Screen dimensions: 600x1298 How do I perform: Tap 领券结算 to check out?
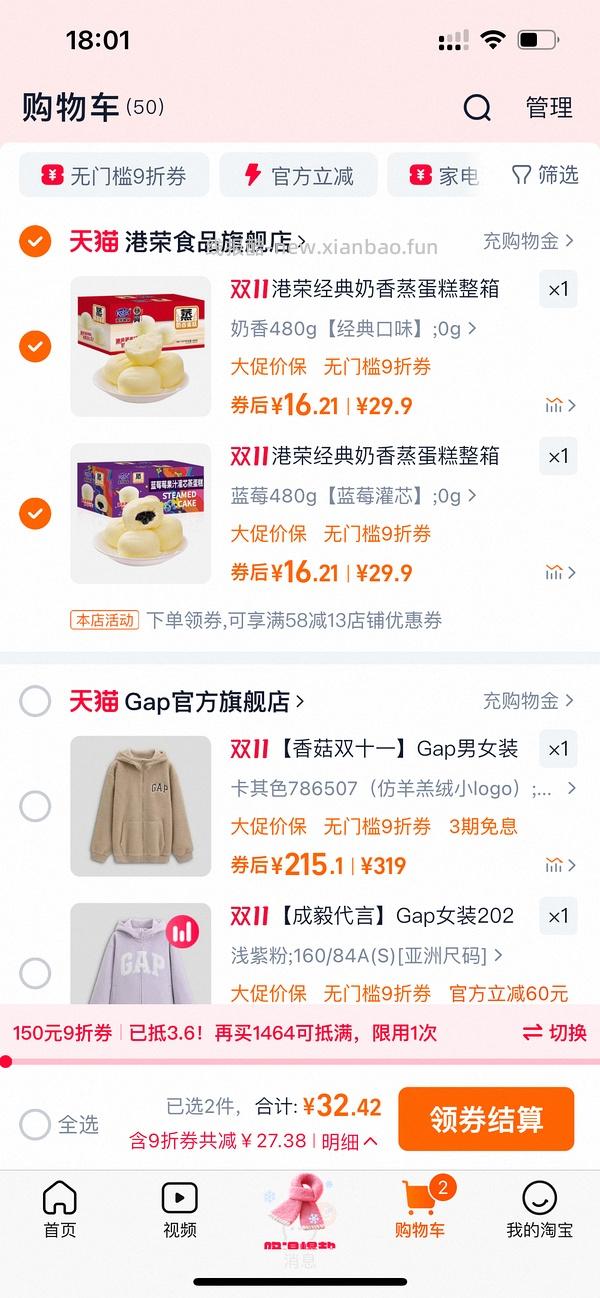(x=486, y=1119)
